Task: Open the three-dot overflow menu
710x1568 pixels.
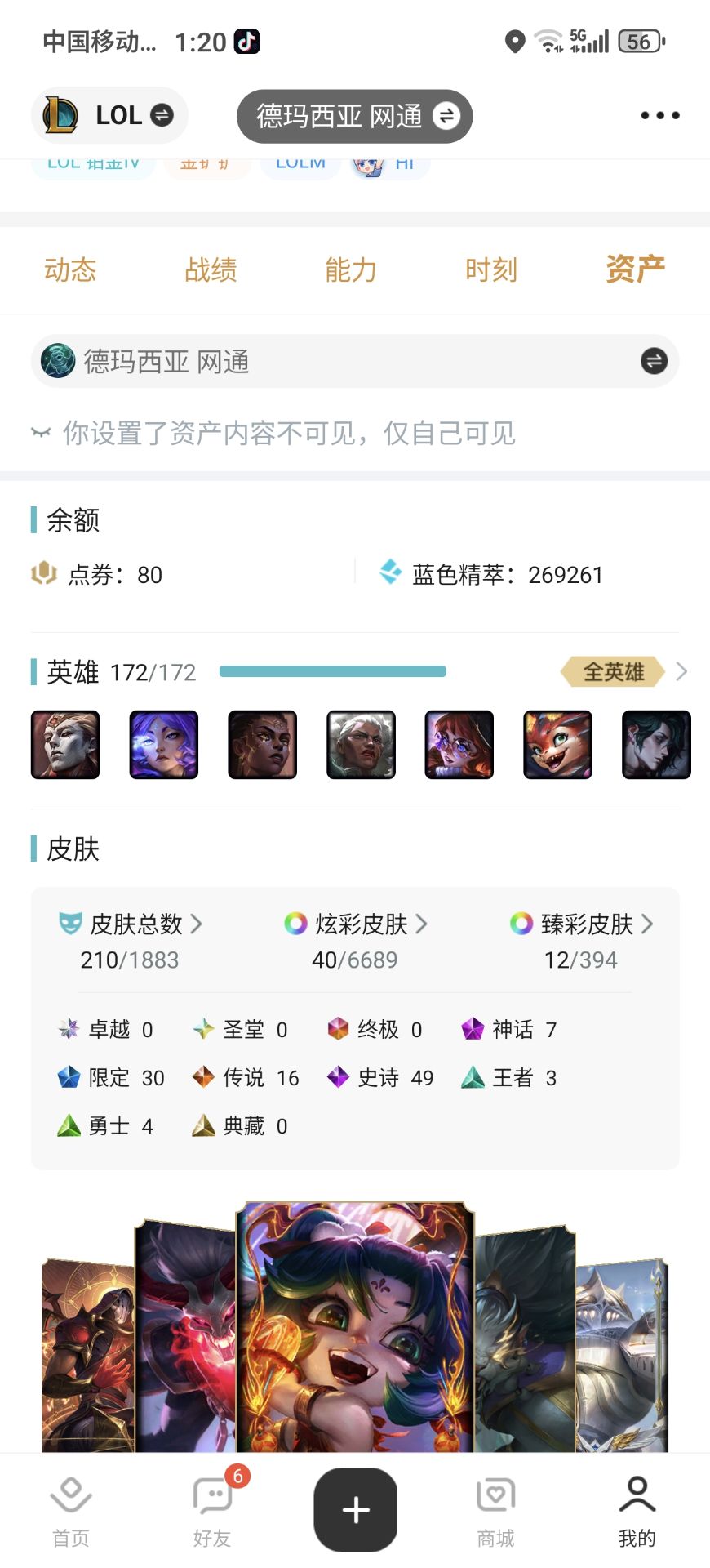Action: click(x=659, y=115)
